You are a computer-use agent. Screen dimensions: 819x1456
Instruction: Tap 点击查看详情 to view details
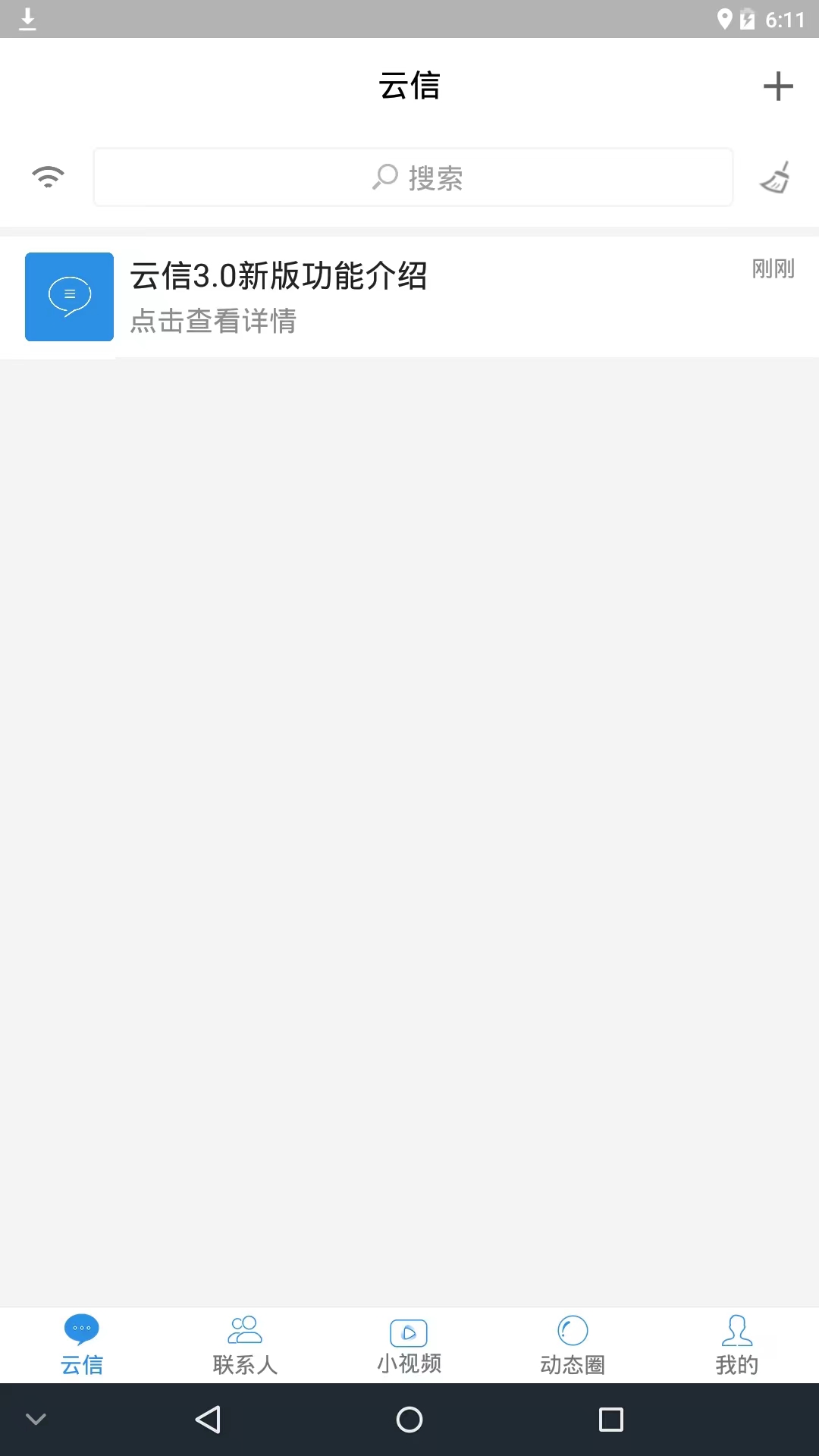[x=214, y=323]
